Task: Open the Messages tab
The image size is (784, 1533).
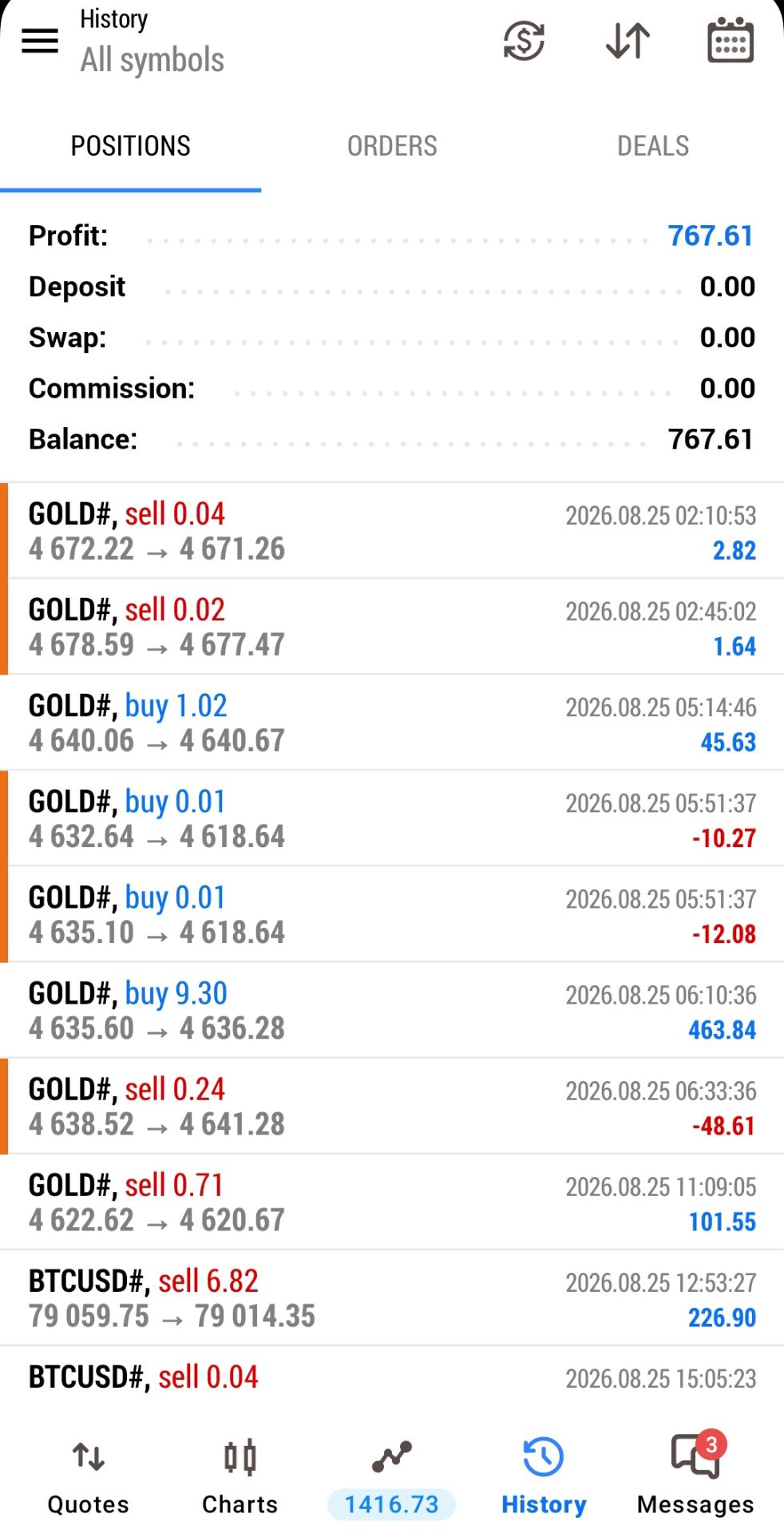Action: 695,1477
